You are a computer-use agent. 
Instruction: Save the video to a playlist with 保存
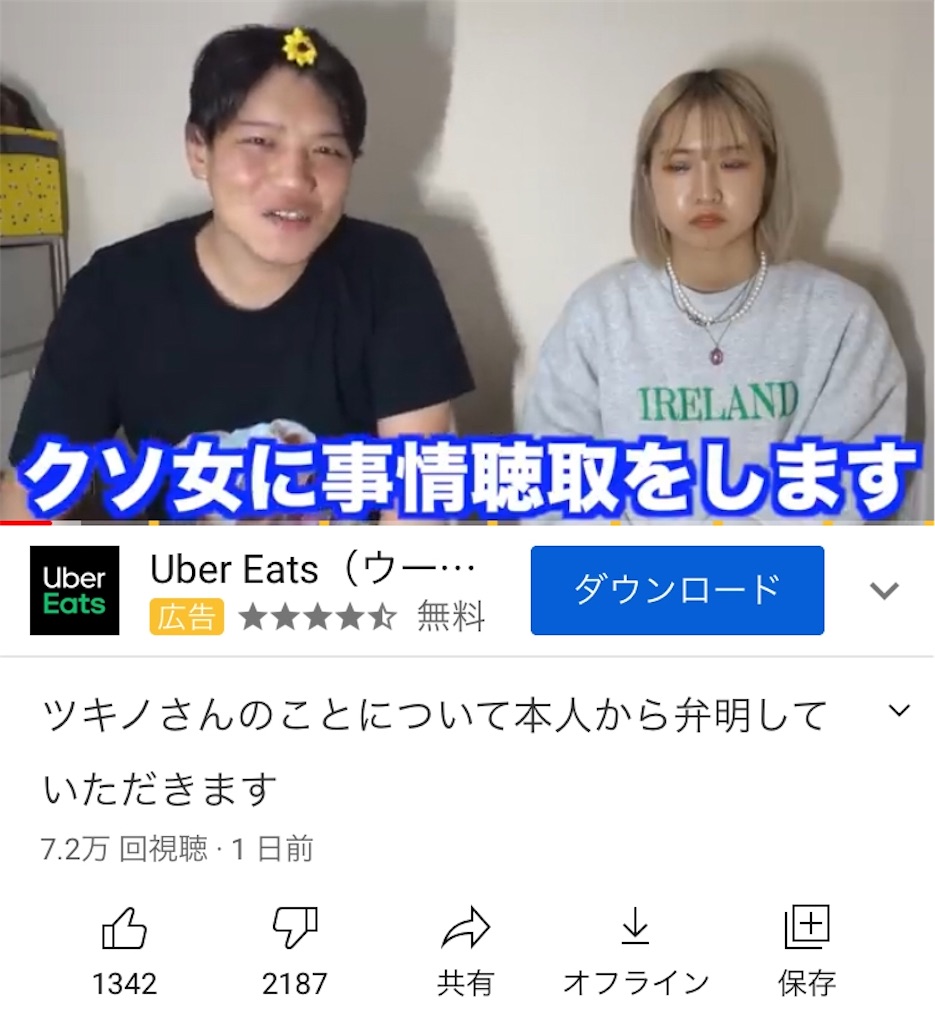pyautogui.click(x=806, y=930)
